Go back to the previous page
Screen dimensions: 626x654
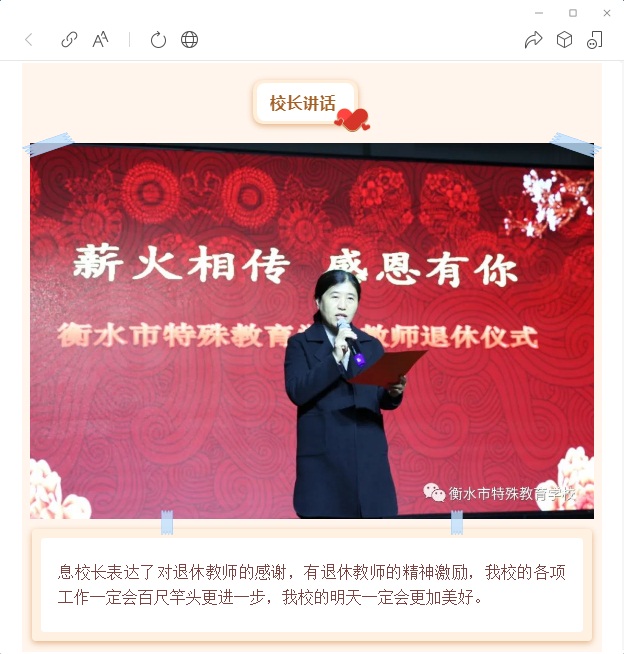[28, 40]
